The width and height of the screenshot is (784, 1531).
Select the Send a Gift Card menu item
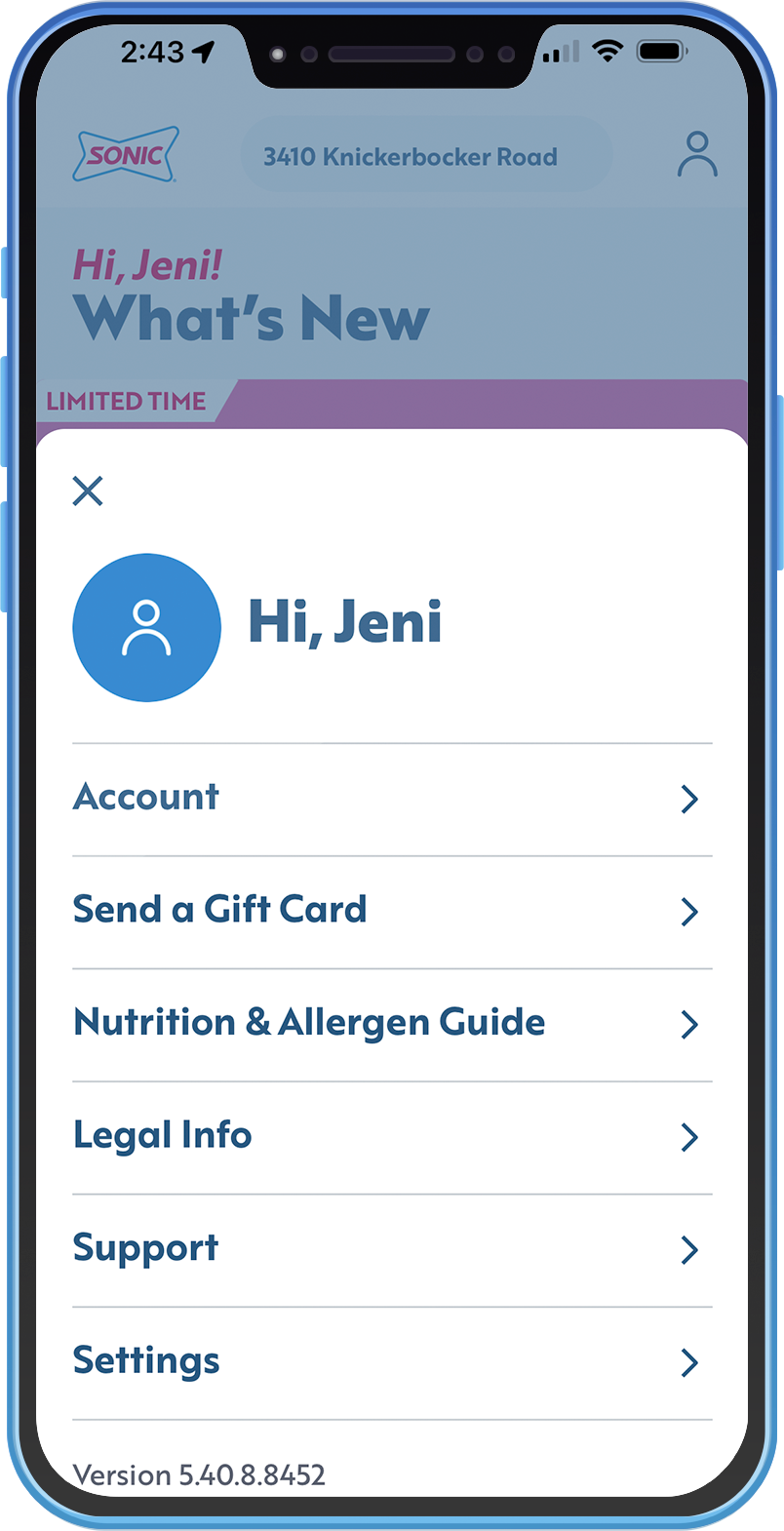point(219,909)
